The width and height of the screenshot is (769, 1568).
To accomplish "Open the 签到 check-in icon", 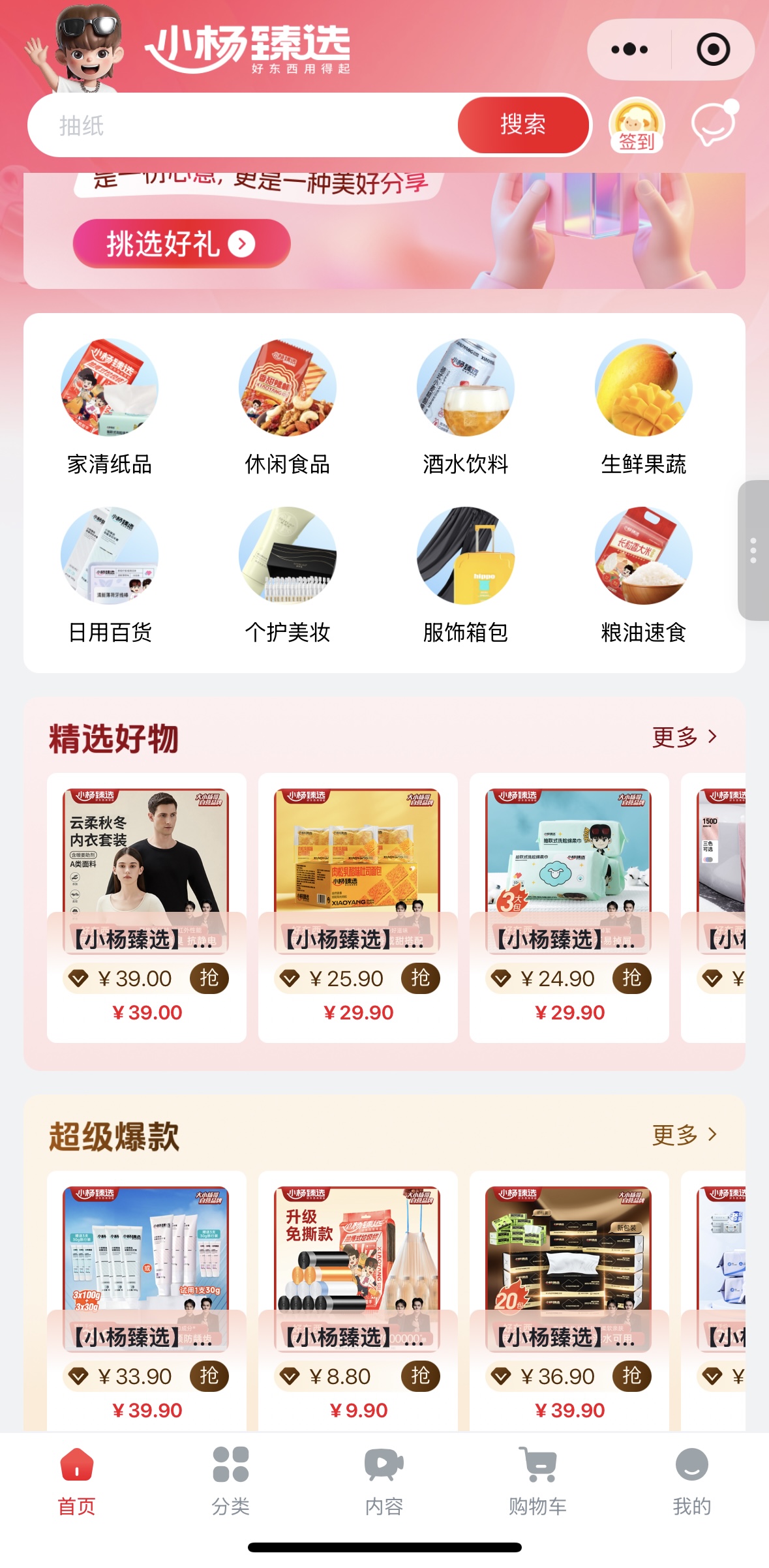I will 636,125.
